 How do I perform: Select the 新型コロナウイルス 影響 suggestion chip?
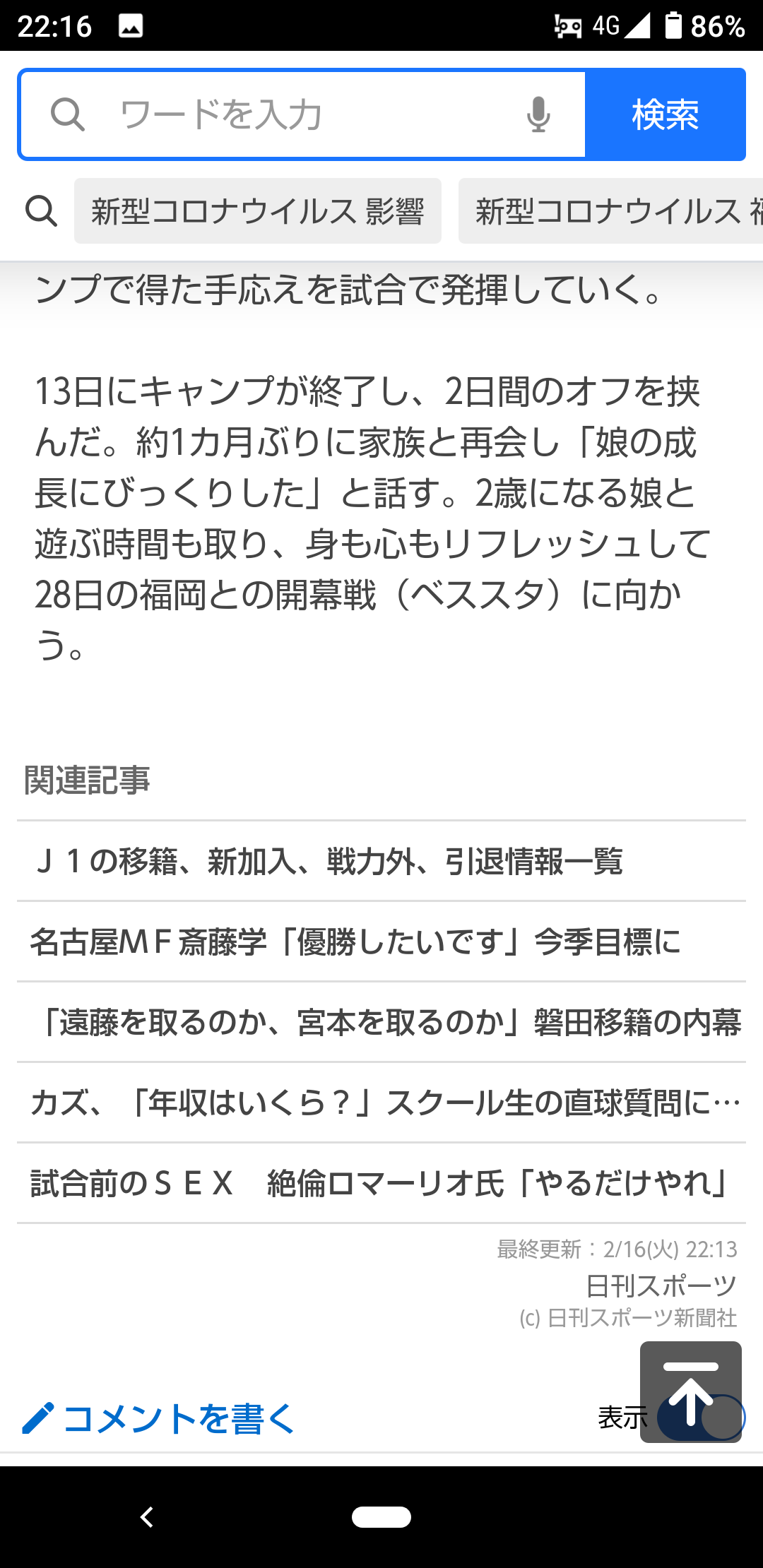258,211
